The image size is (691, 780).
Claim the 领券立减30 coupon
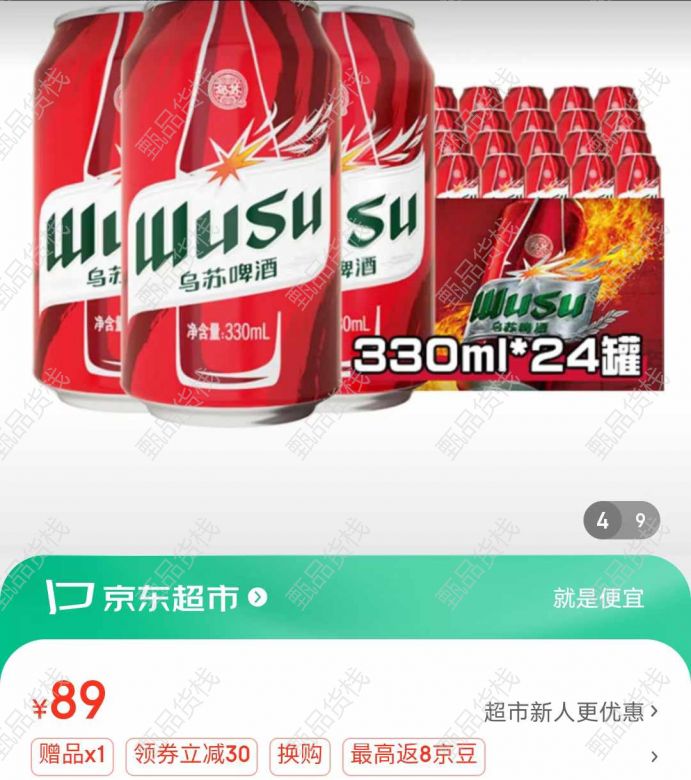192,755
